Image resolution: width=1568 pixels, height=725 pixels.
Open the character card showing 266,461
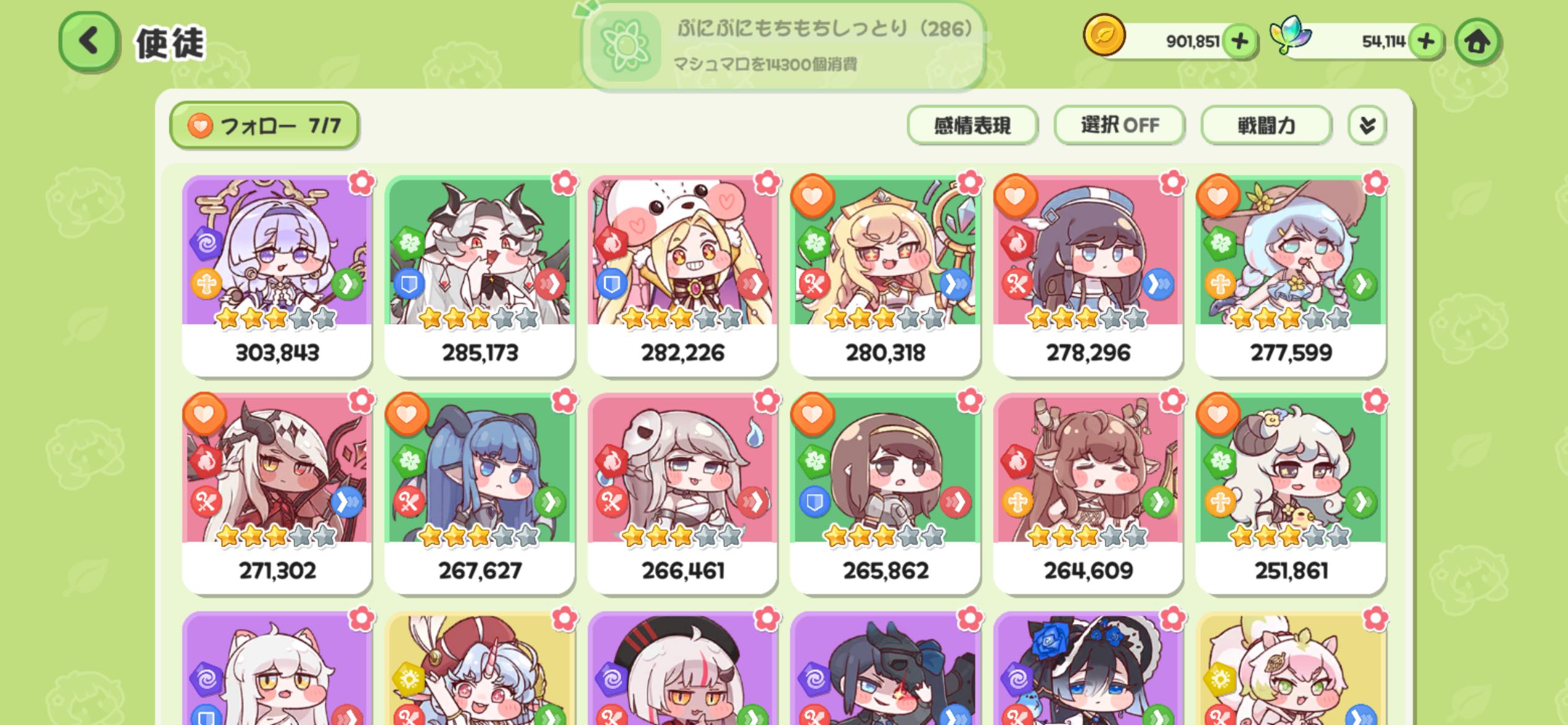(682, 493)
